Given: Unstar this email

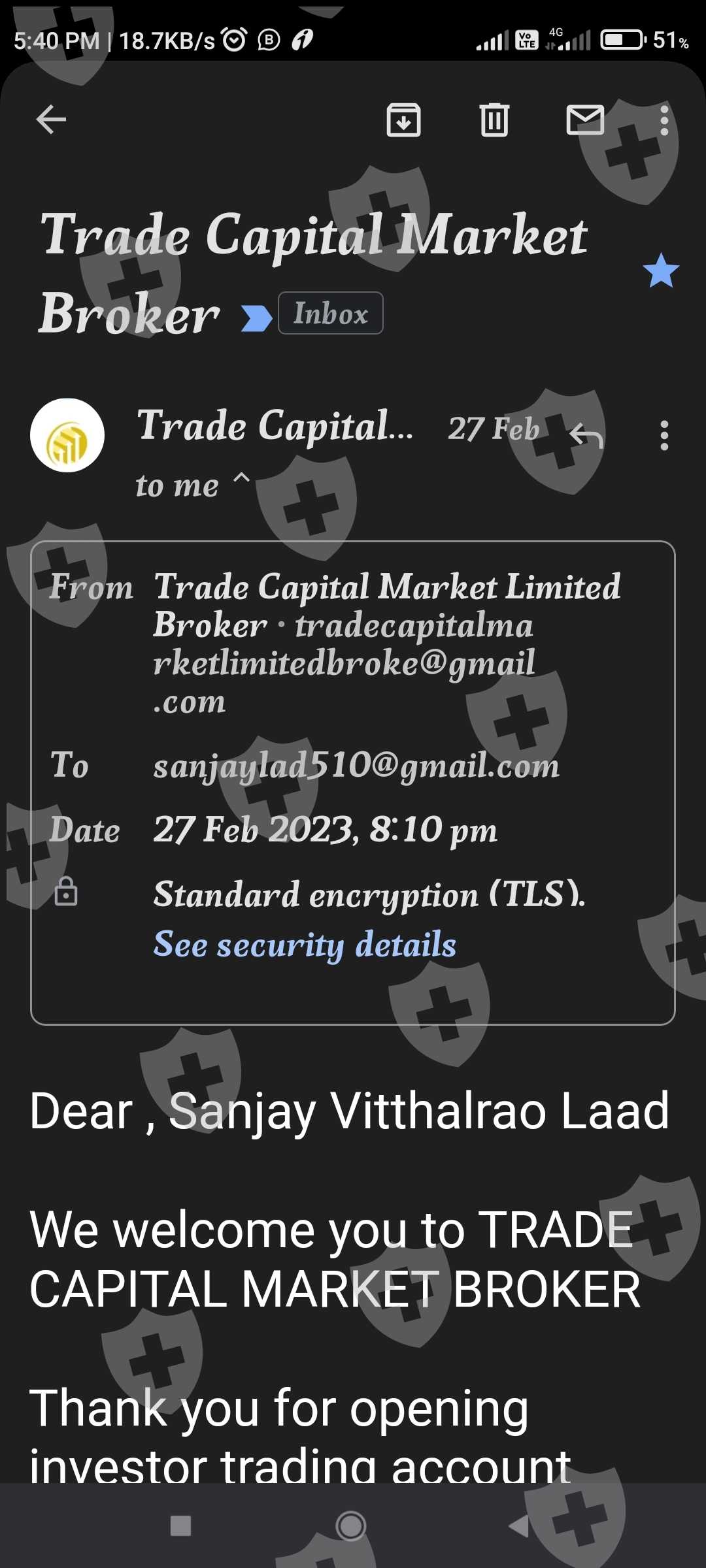Looking at the screenshot, I should (661, 270).
